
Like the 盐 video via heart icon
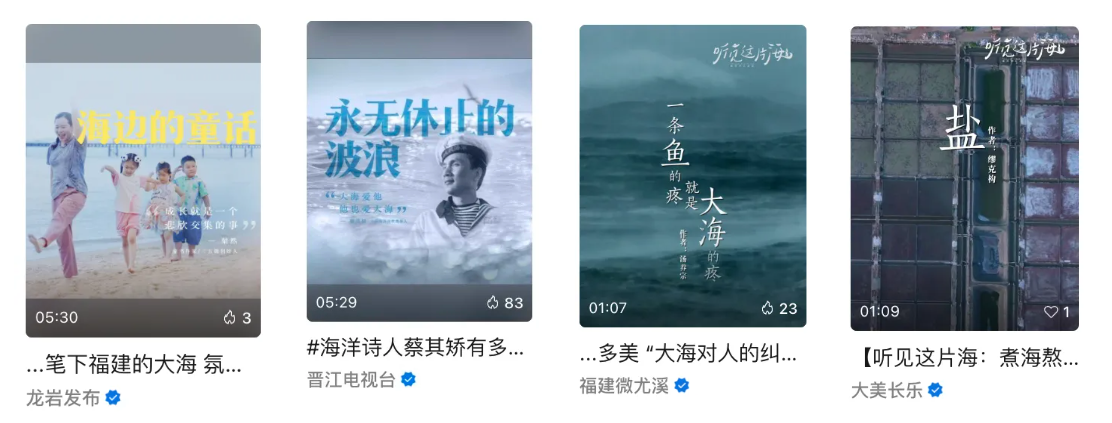1051,312
